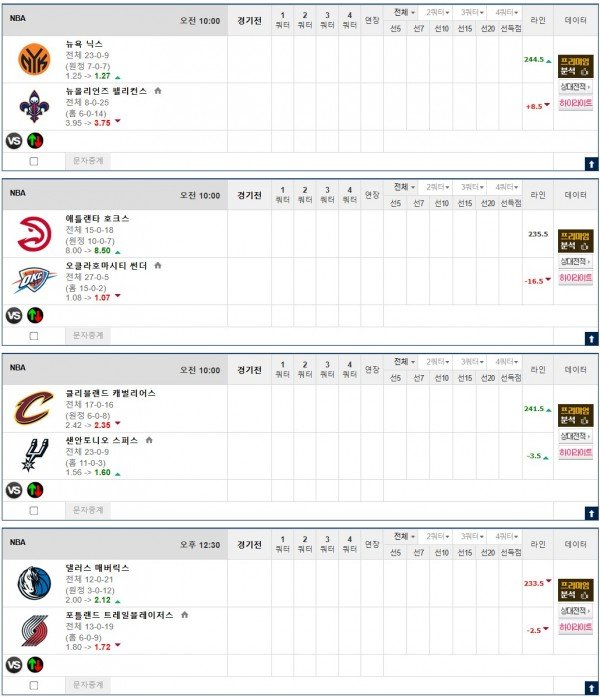Watch highlights of the Mavericks vs Trail Blazers game
600x697 pixels.
point(575,626)
